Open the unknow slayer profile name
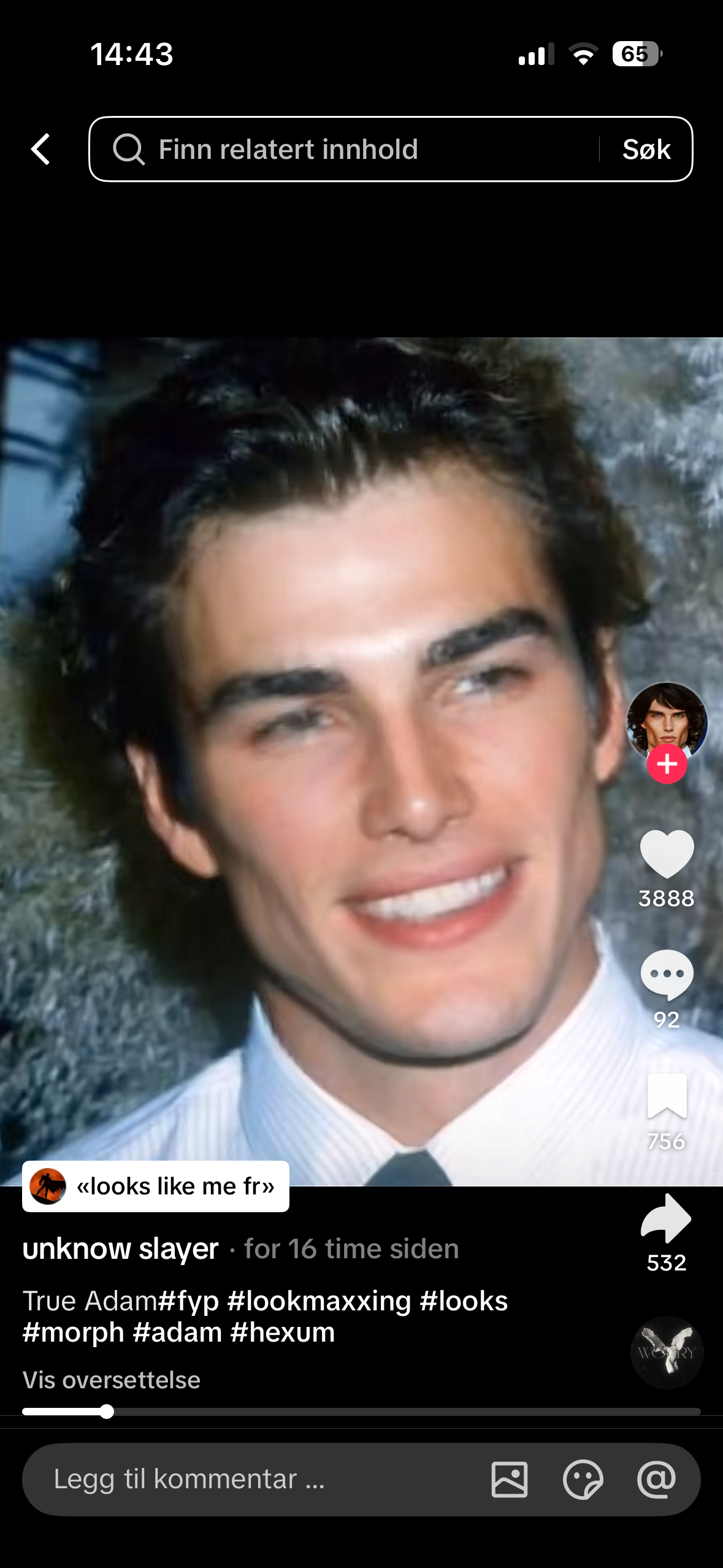The image size is (723, 1568). 120,1249
